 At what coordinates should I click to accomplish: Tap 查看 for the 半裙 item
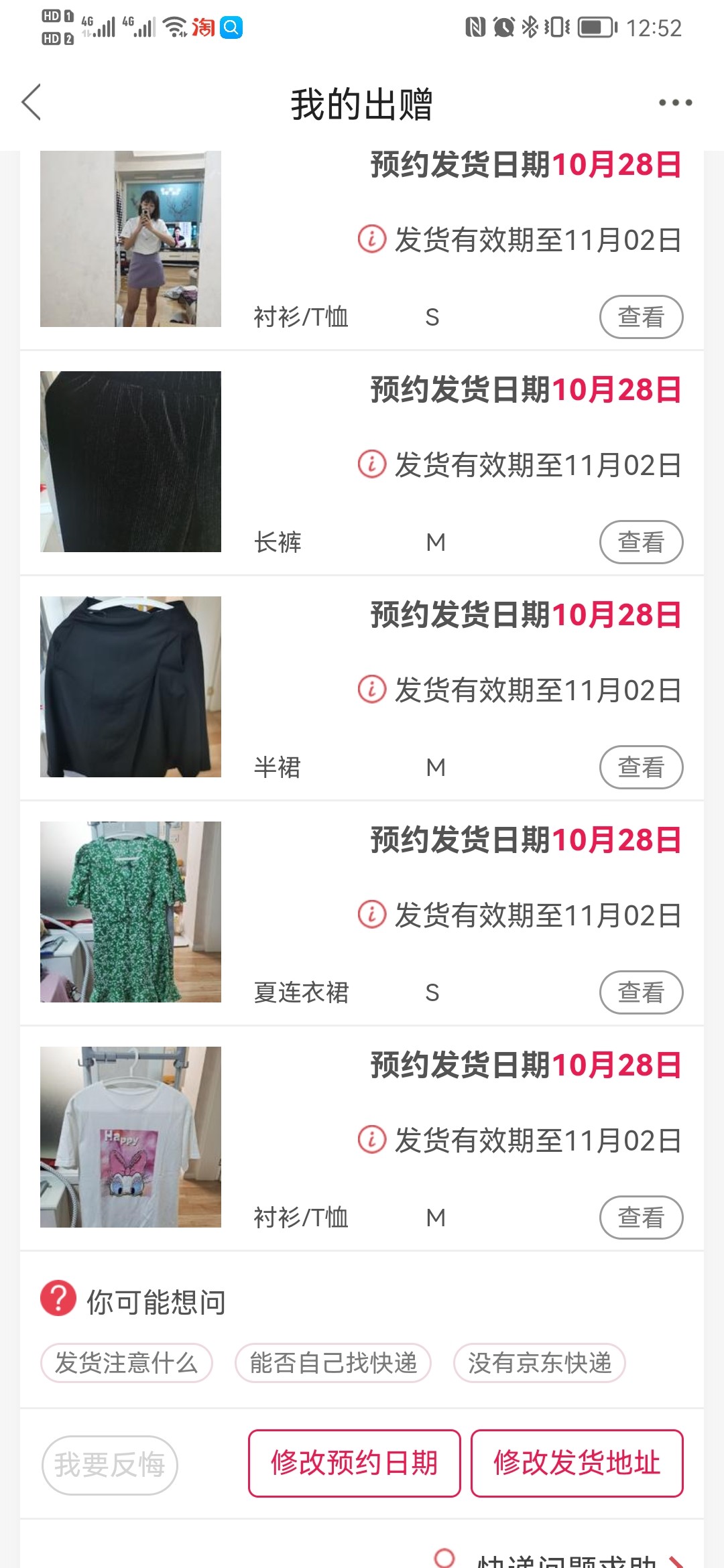(641, 767)
